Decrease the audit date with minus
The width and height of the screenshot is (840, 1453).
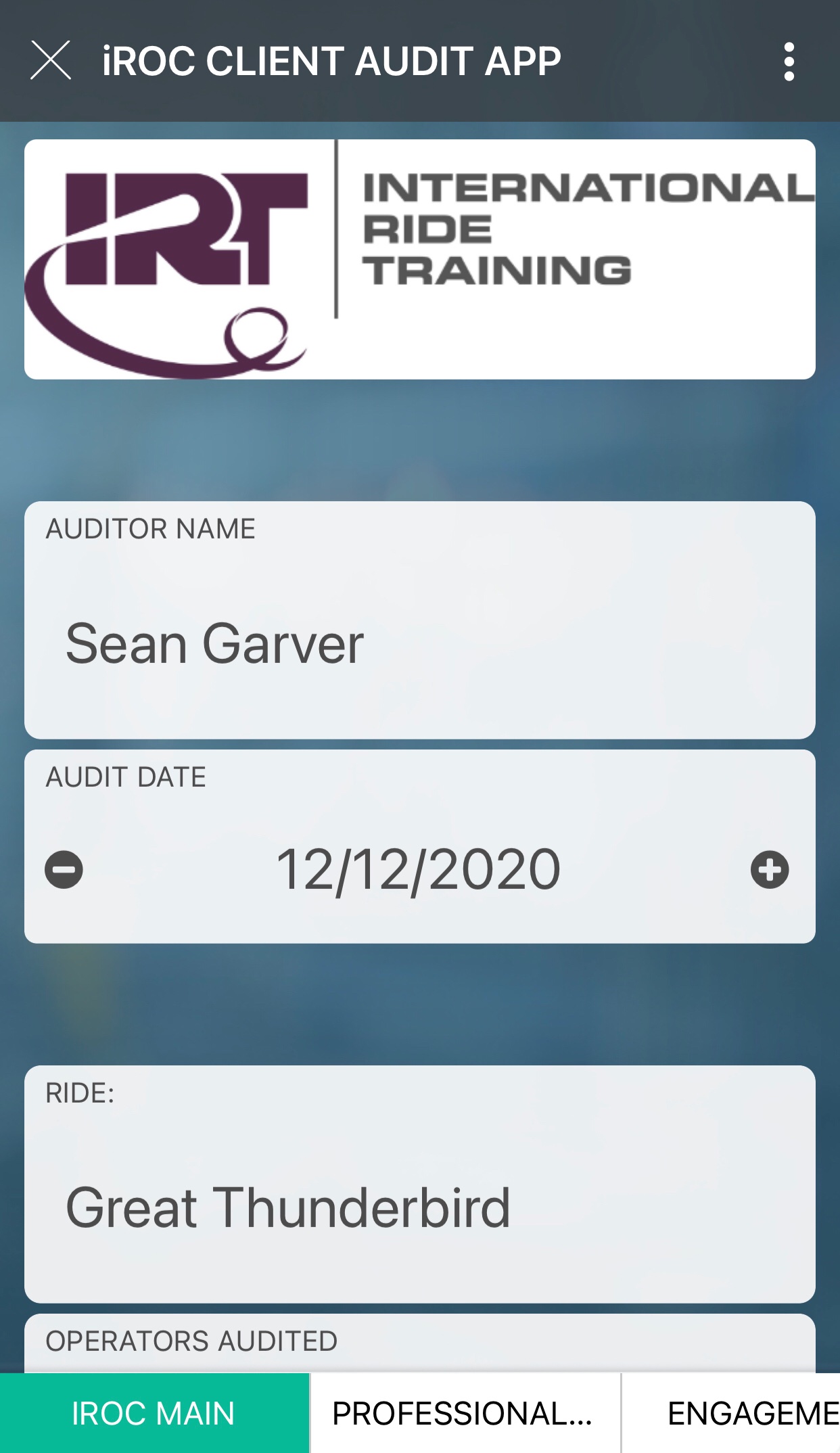coord(64,869)
